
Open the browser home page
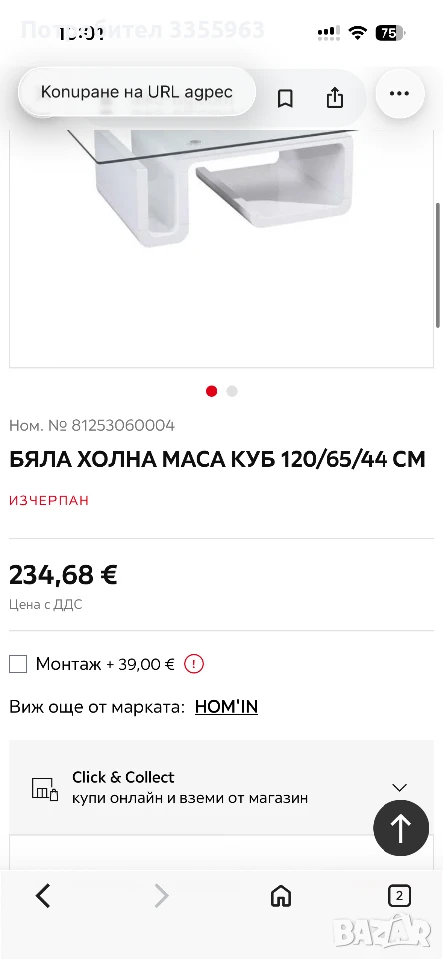tap(281, 897)
